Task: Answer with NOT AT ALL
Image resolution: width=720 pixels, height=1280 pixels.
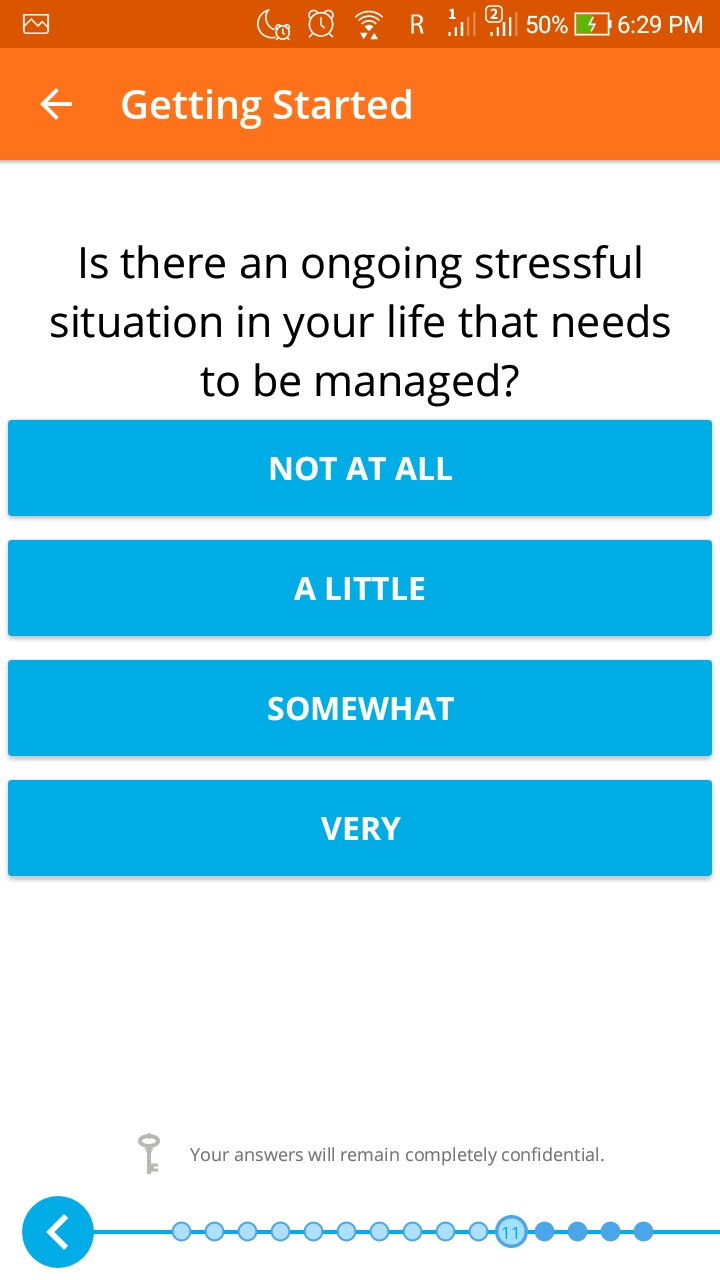Action: pyautogui.click(x=360, y=468)
